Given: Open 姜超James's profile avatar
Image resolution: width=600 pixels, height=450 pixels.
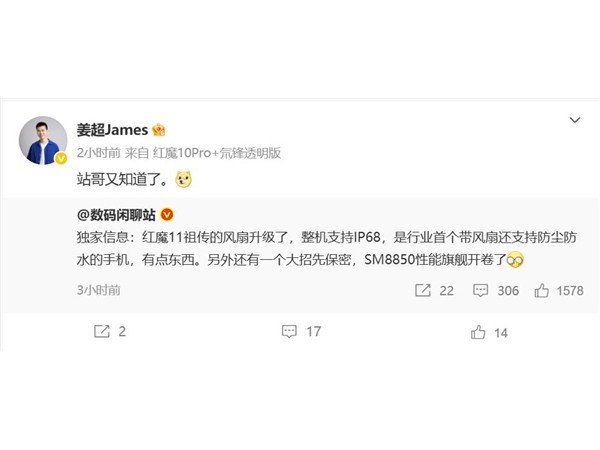Looking at the screenshot, I should point(42,141).
